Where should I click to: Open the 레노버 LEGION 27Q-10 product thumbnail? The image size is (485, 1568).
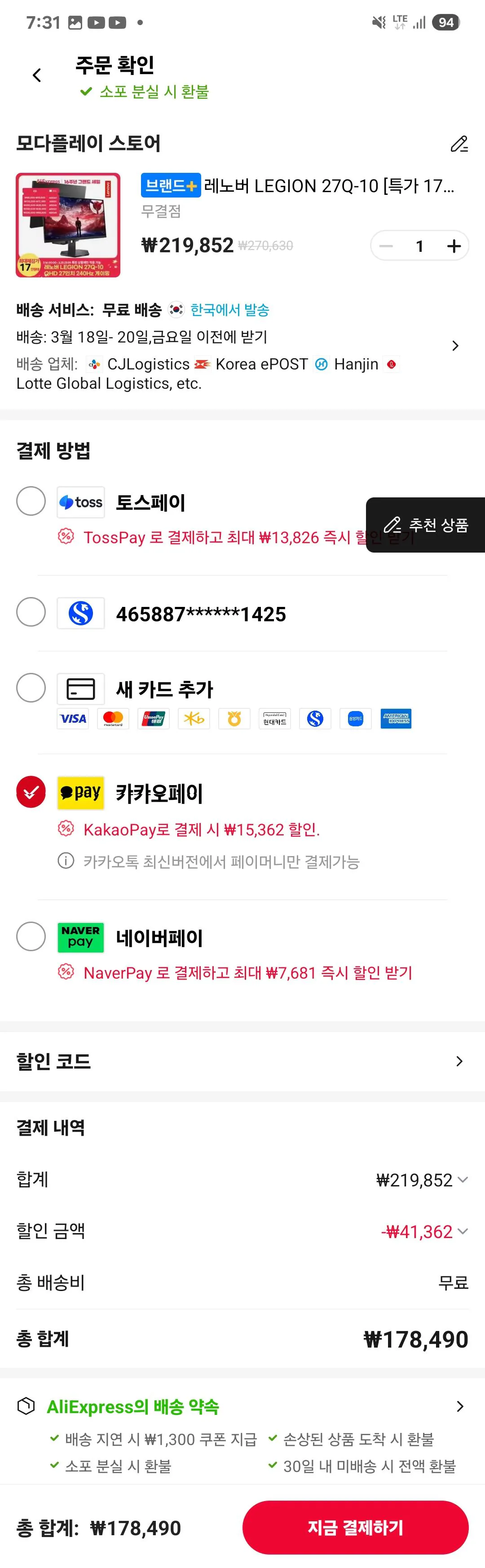[x=68, y=225]
